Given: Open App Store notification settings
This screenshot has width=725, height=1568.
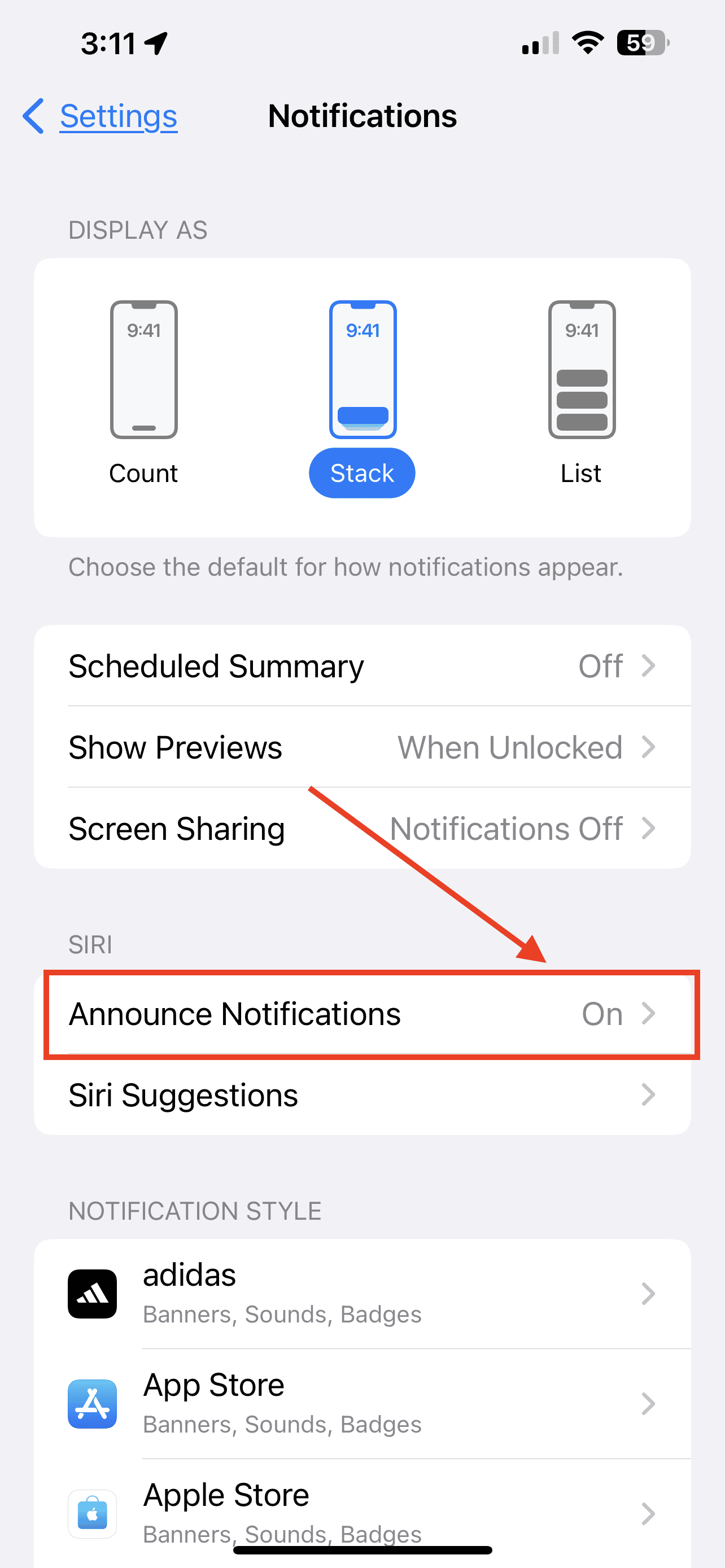Looking at the screenshot, I should pos(362,1404).
